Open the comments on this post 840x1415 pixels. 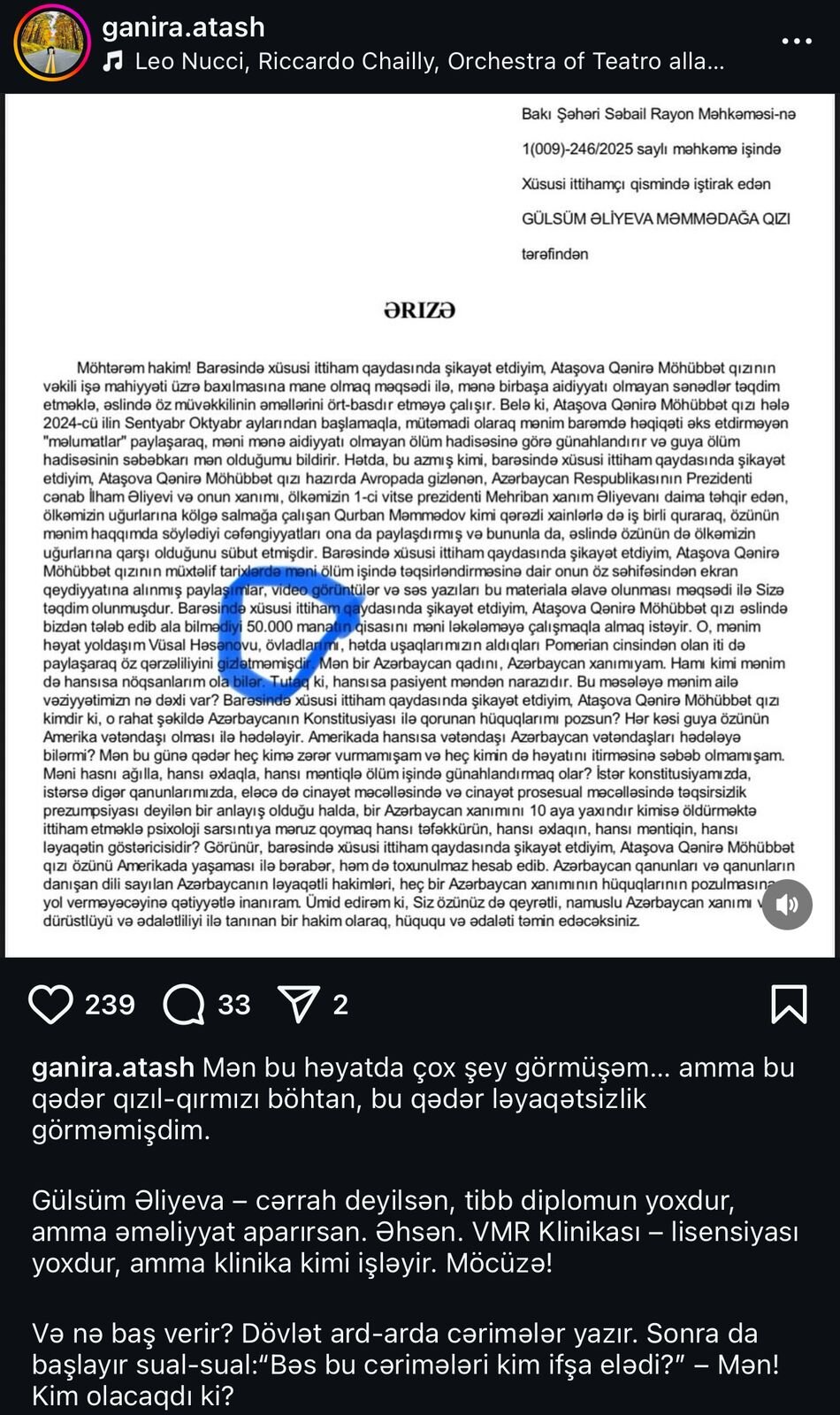click(184, 1005)
